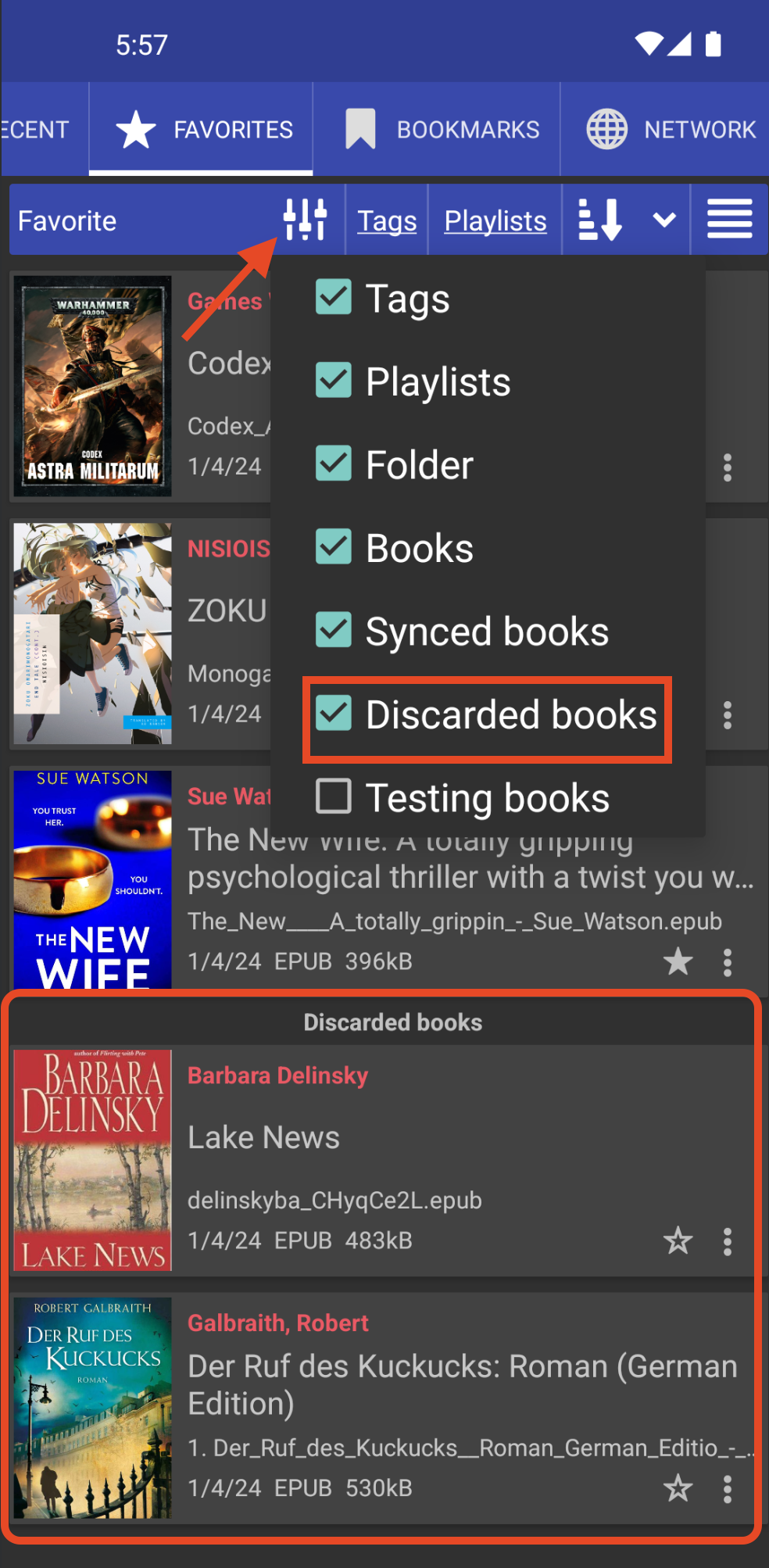This screenshot has width=769, height=1568.
Task: Uncheck the Folder checkbox
Action: [x=334, y=464]
